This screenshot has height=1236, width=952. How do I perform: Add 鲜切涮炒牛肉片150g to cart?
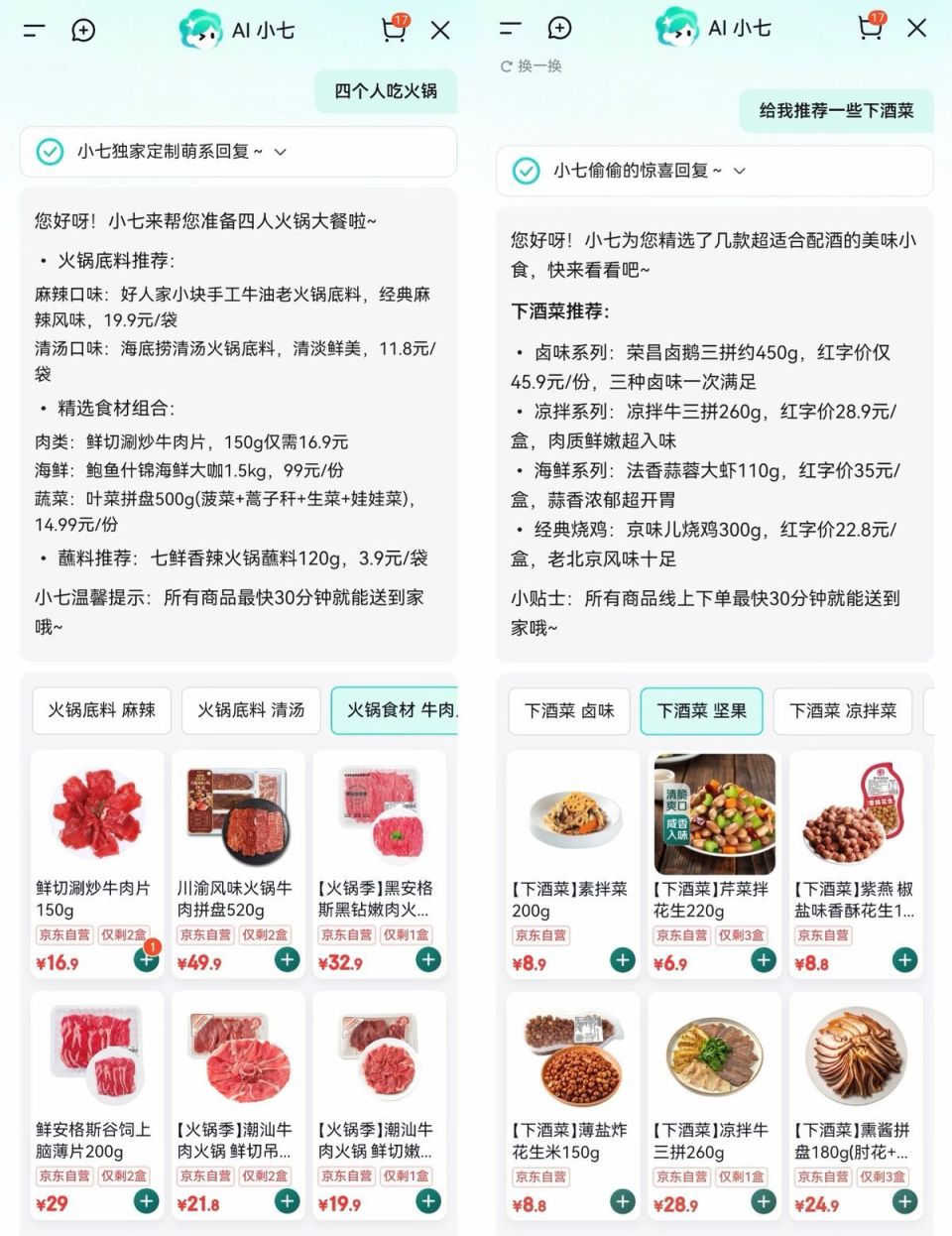(146, 959)
